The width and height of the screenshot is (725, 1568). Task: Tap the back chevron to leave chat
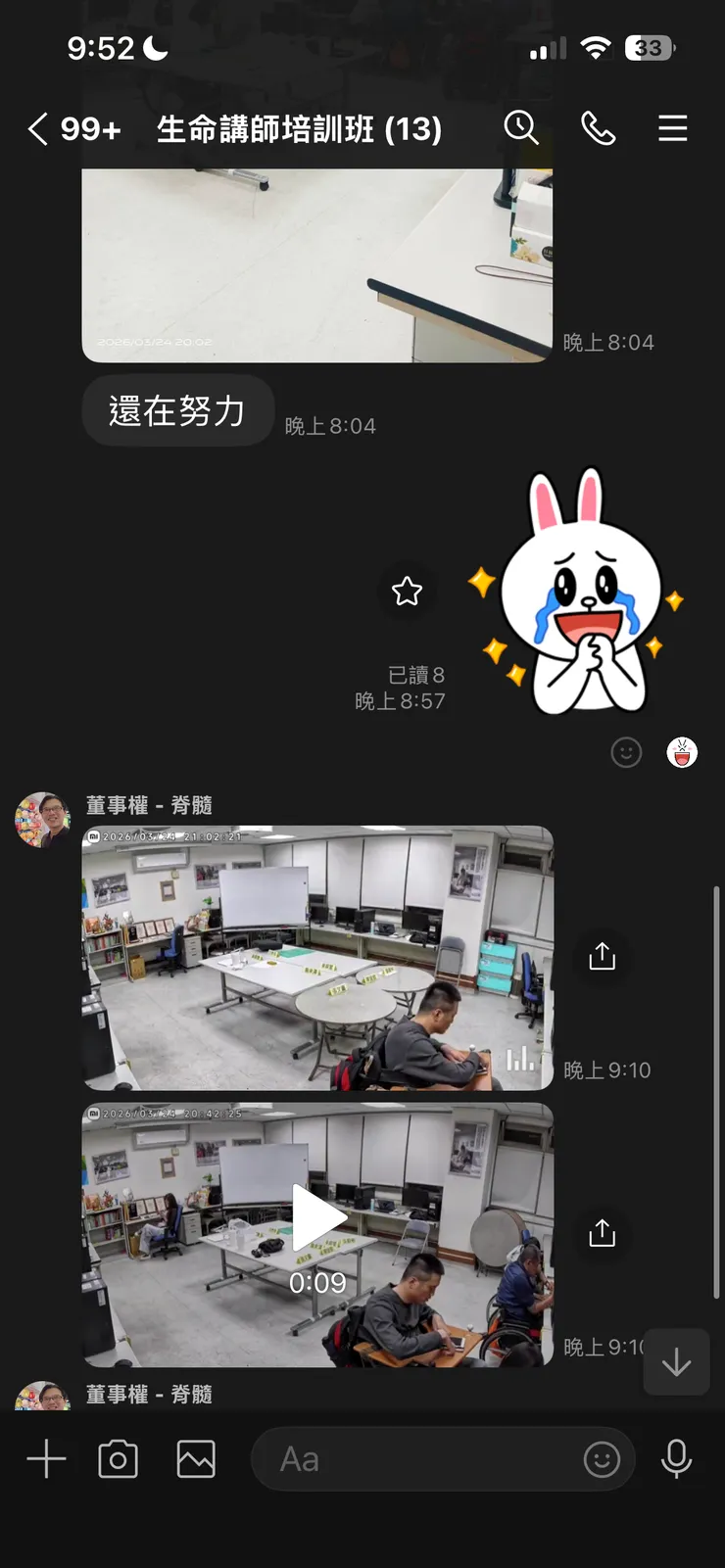pos(36,128)
